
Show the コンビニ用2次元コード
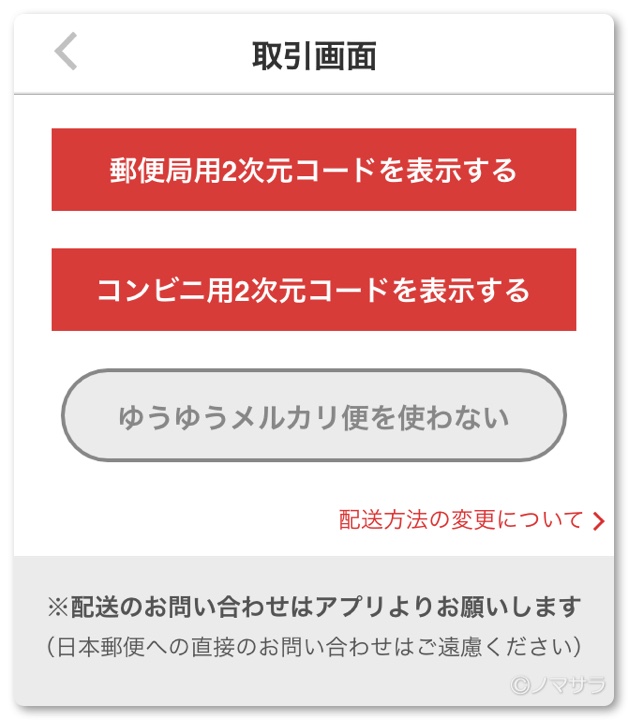pyautogui.click(x=313, y=290)
